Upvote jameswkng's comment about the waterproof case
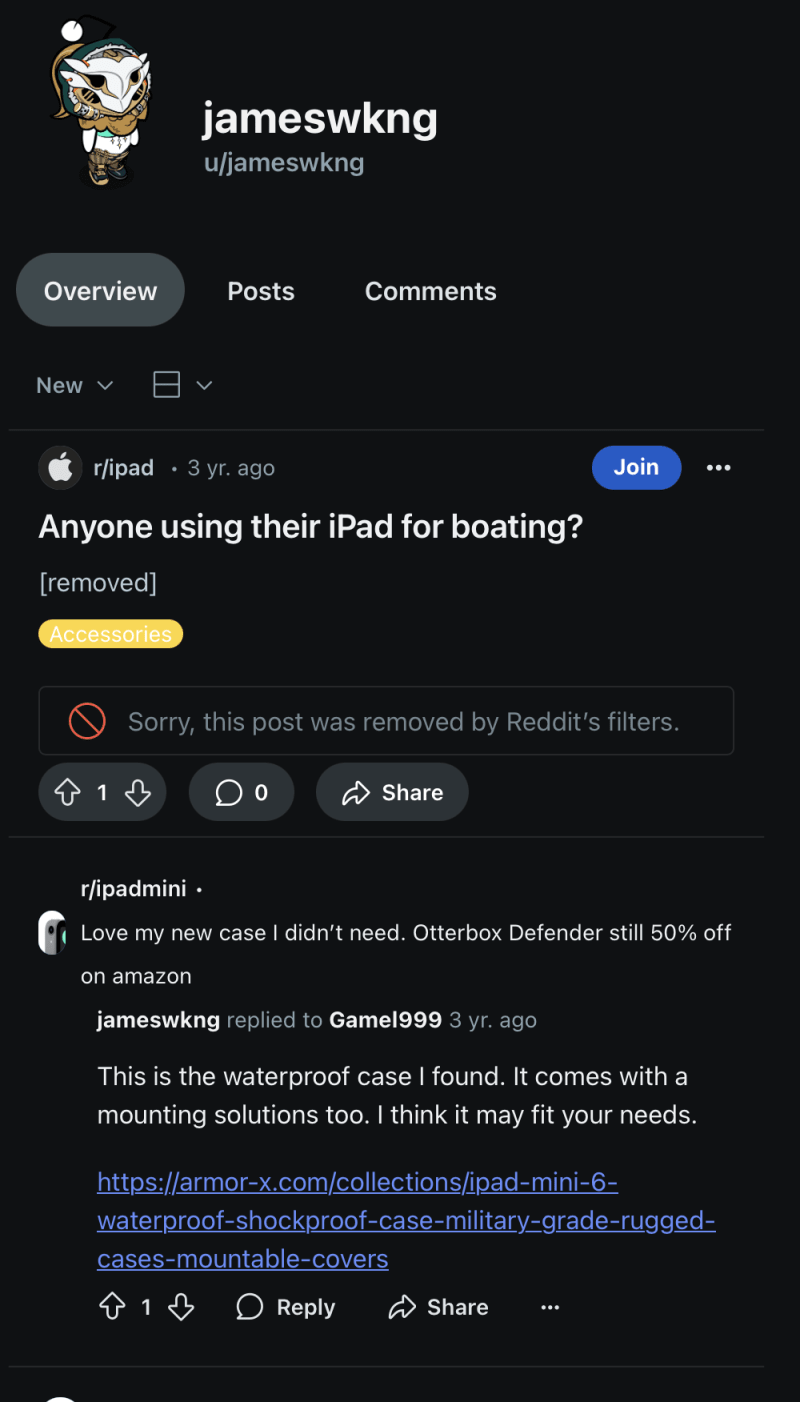The height and width of the screenshot is (1402, 800). [x=113, y=1307]
